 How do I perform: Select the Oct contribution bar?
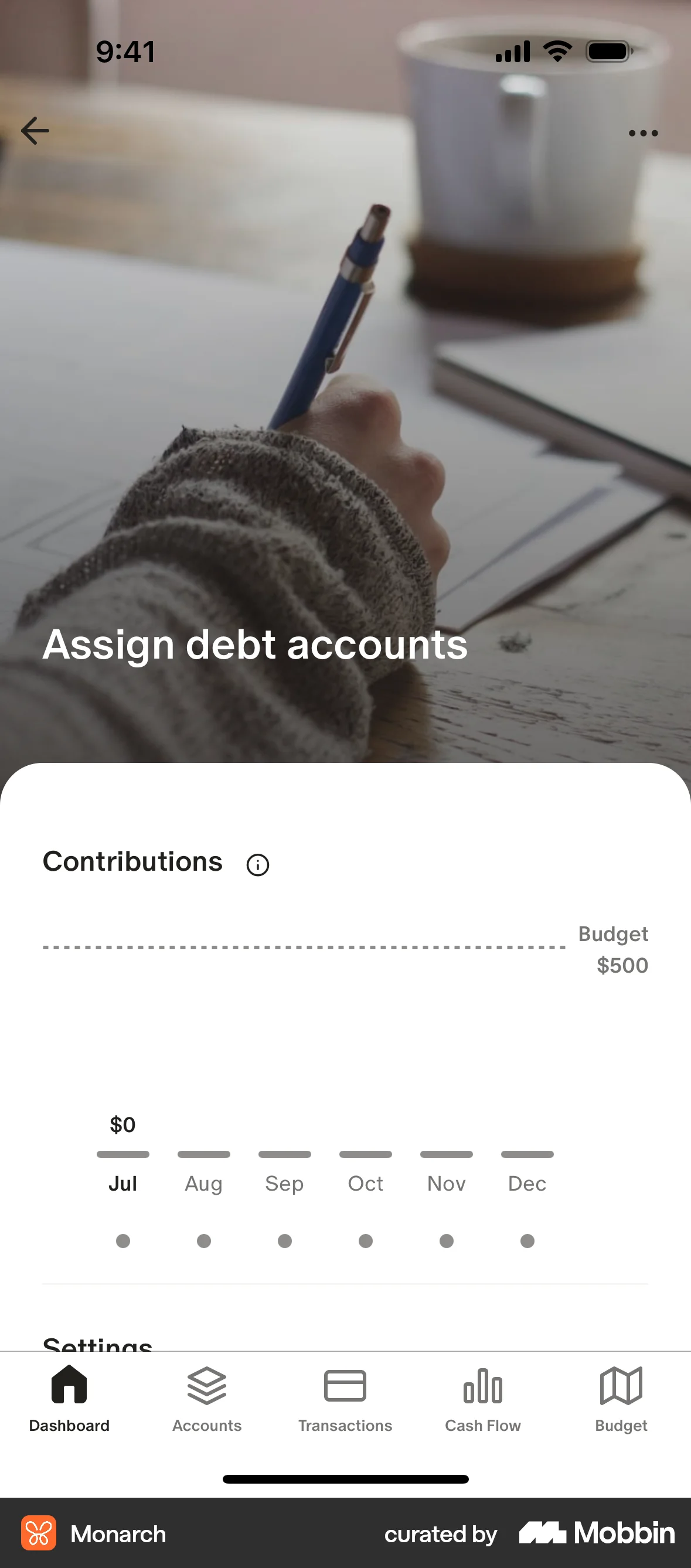(365, 1154)
